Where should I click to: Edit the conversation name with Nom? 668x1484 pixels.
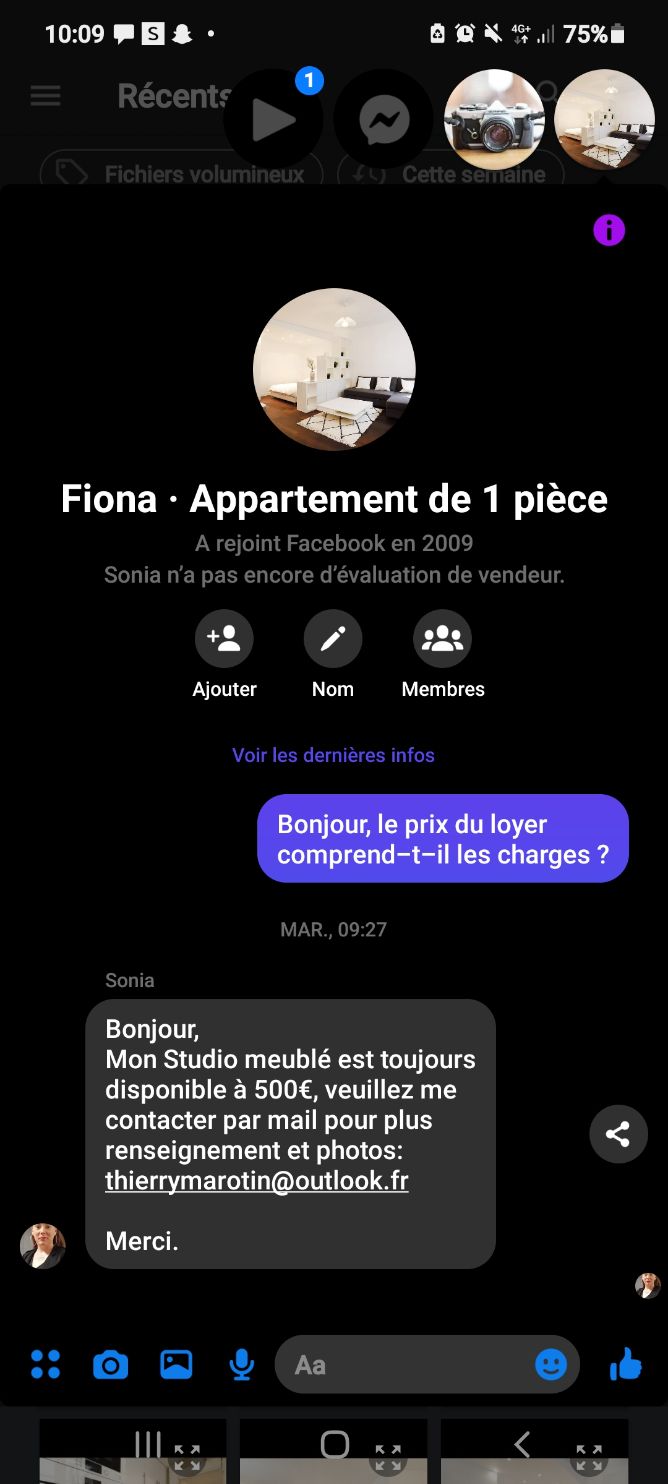pyautogui.click(x=333, y=639)
